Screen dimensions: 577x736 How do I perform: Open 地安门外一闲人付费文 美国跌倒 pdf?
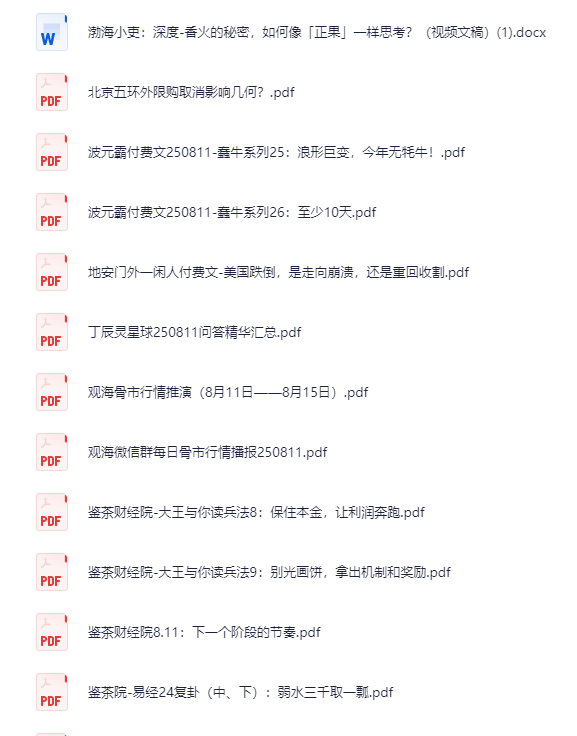278,273
